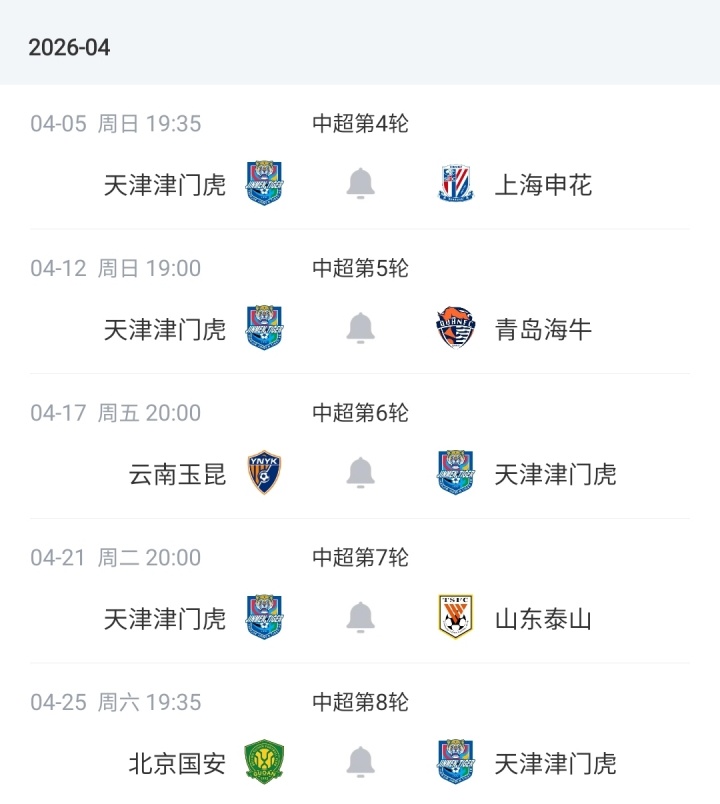Tap the bell for the 北京国安 match

tap(360, 763)
